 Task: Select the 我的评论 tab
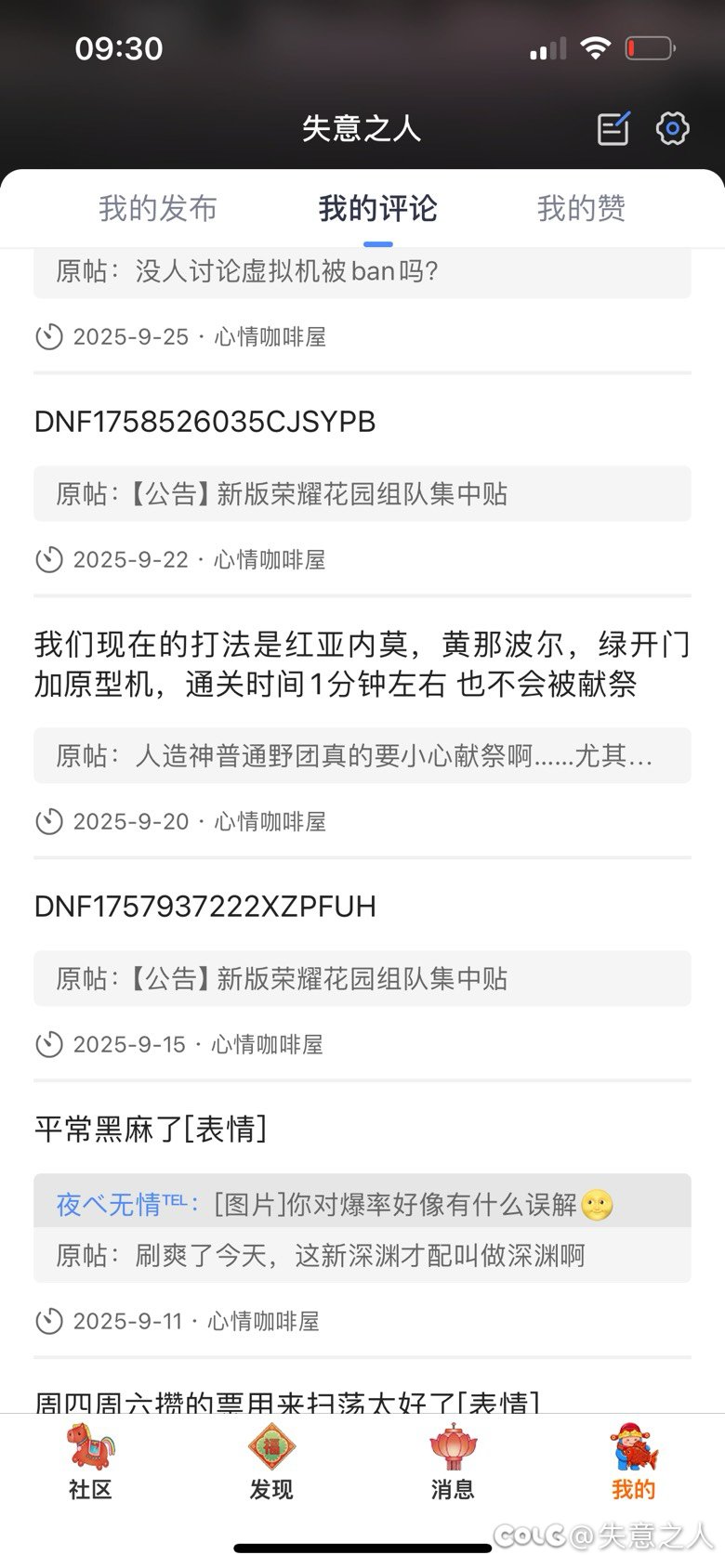(x=377, y=209)
